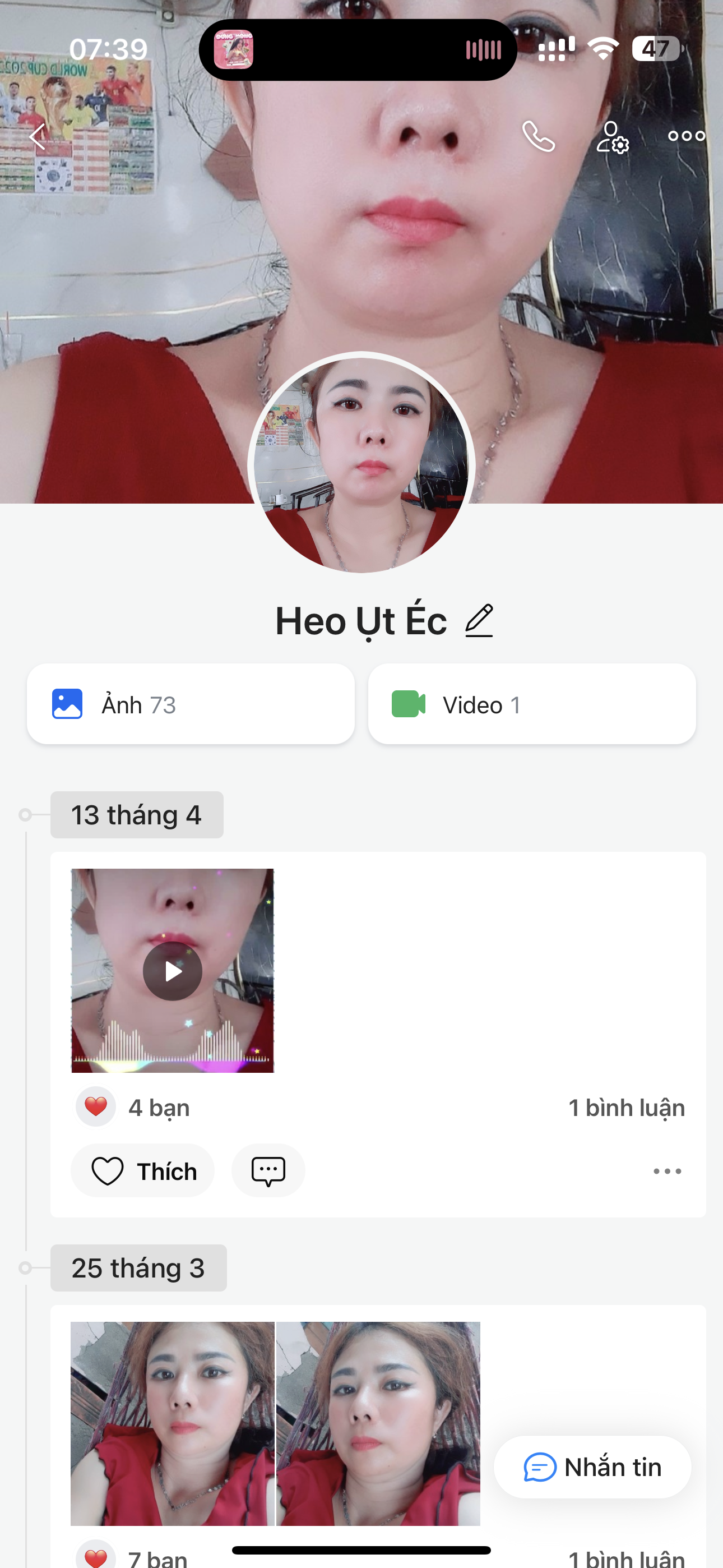Open more options for 13 tháng 4 post

(667, 1170)
